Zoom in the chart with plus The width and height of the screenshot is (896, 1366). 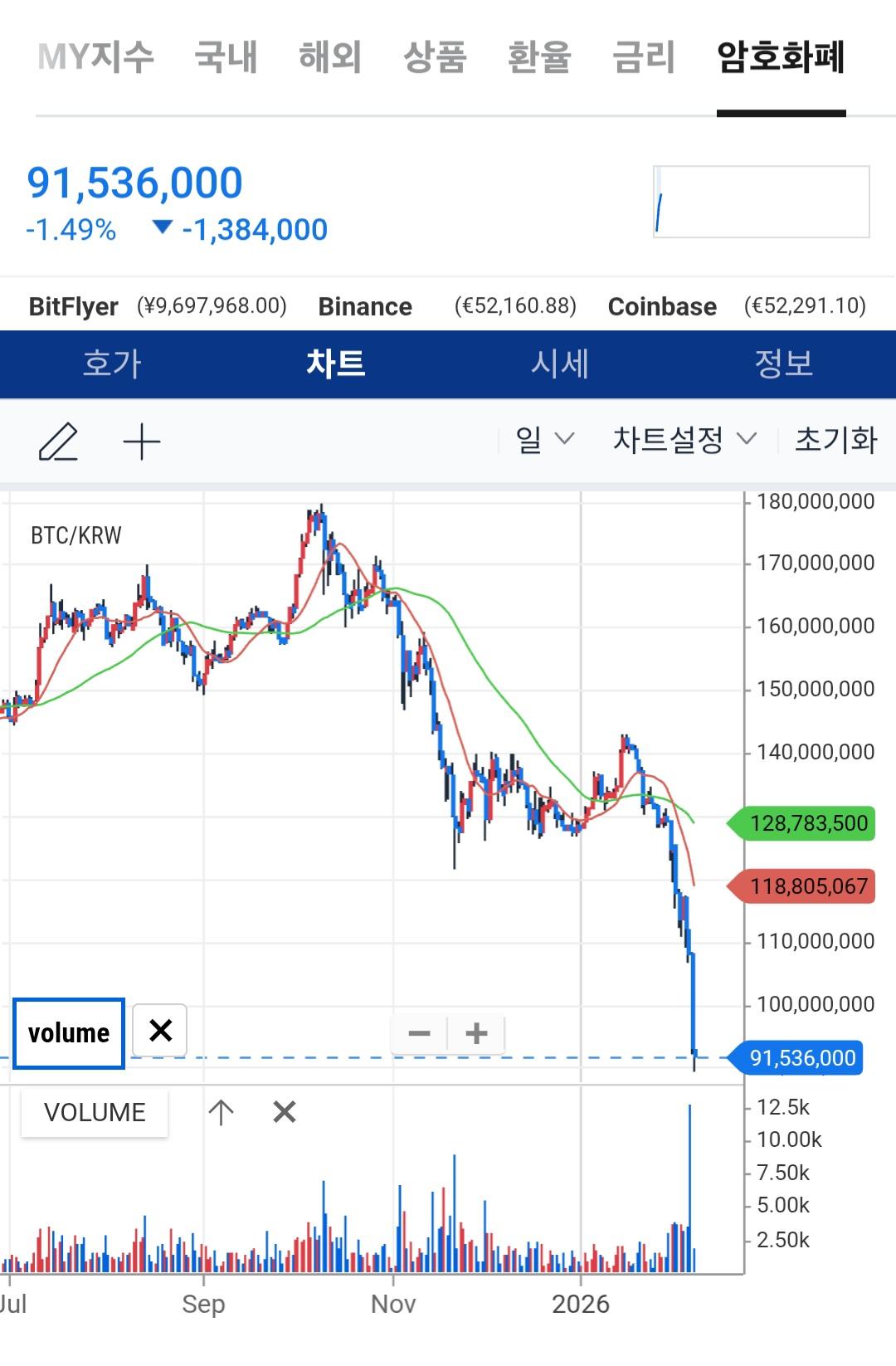click(x=476, y=1033)
